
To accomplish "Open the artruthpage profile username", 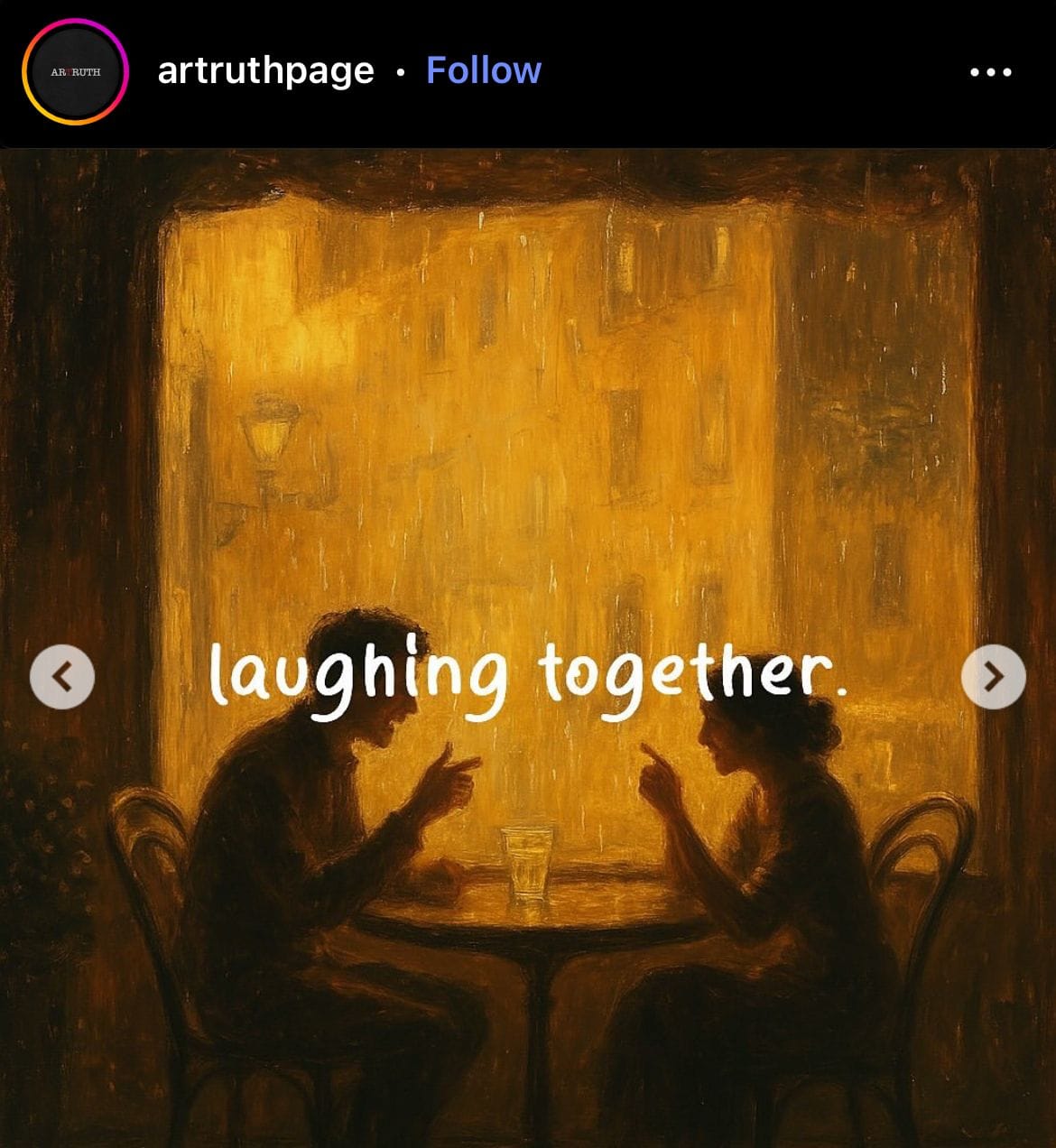I will click(x=265, y=70).
